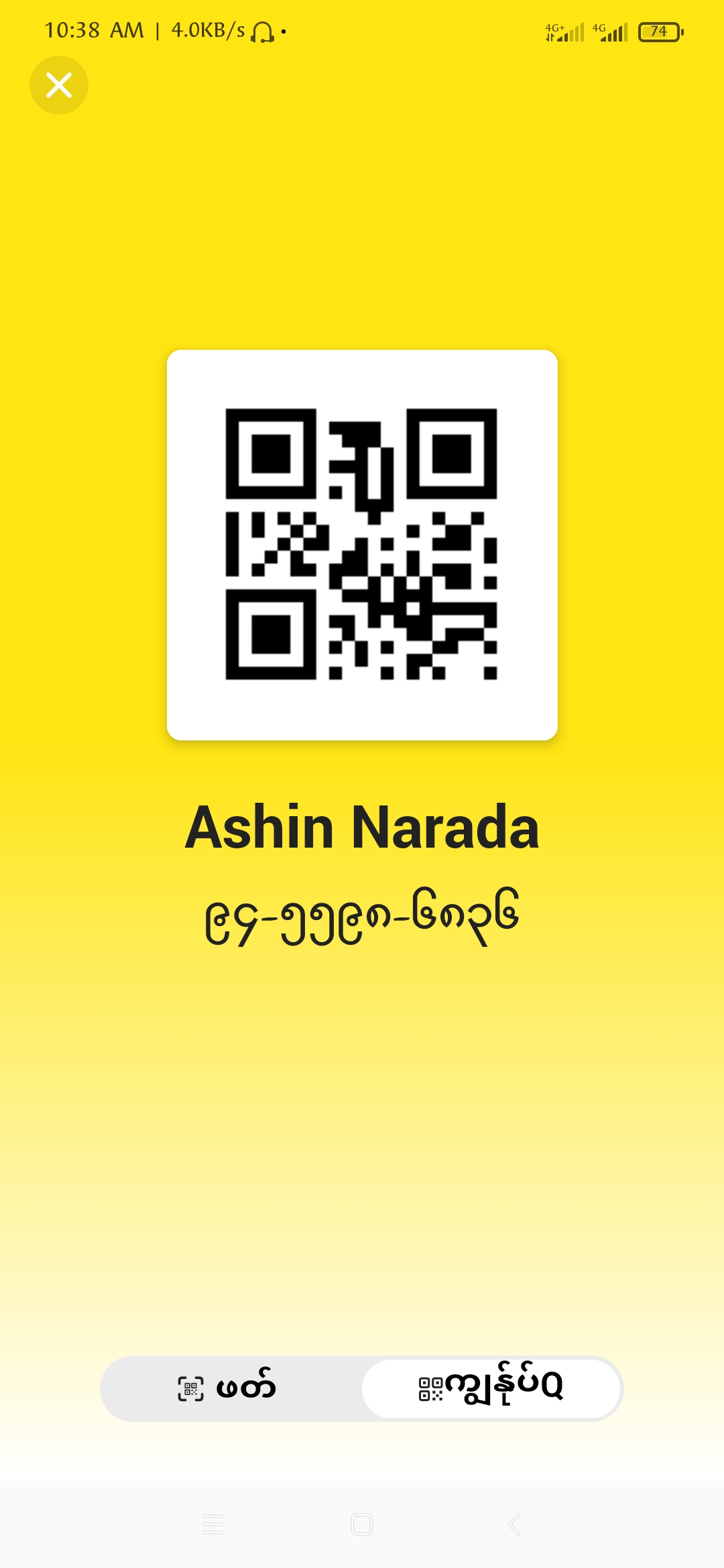Switch to the ဖတ် scan tab
Viewport: 724px width, 1568px height.
(228, 1388)
